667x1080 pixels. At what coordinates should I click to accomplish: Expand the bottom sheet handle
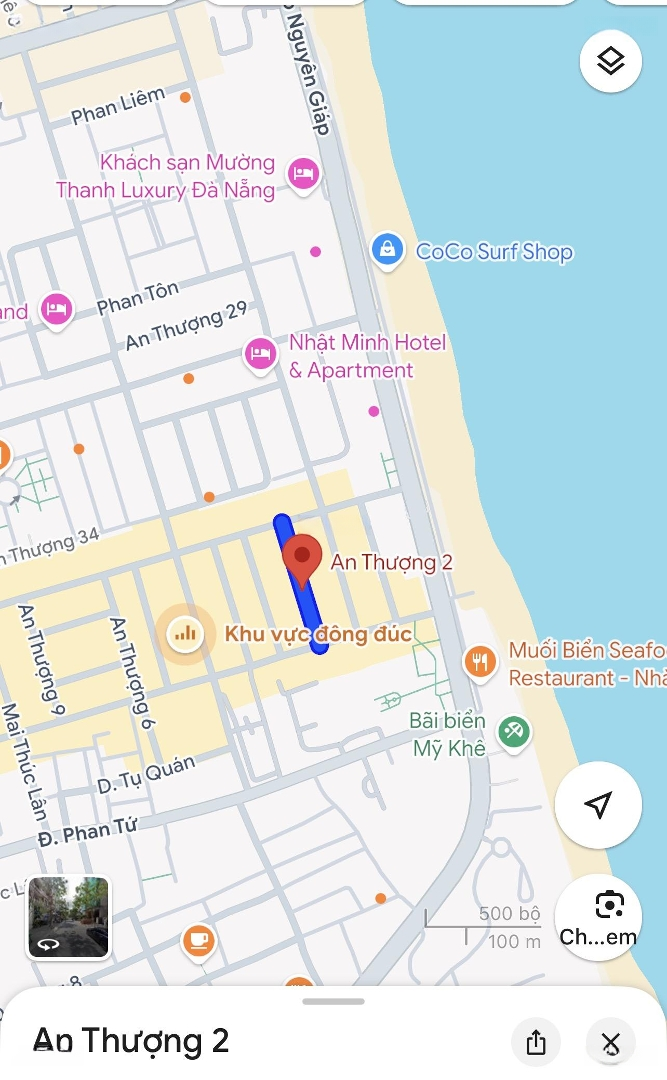pyautogui.click(x=333, y=1001)
